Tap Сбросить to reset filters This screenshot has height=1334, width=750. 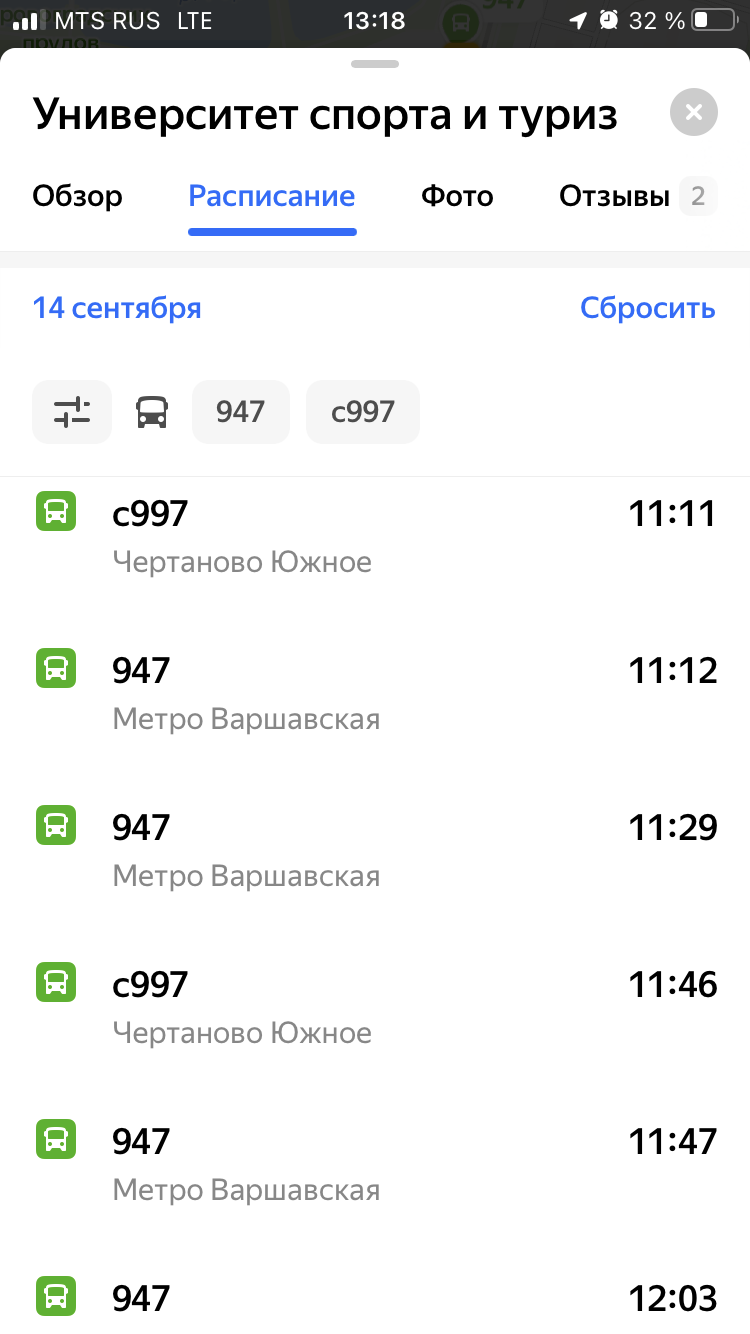(648, 308)
